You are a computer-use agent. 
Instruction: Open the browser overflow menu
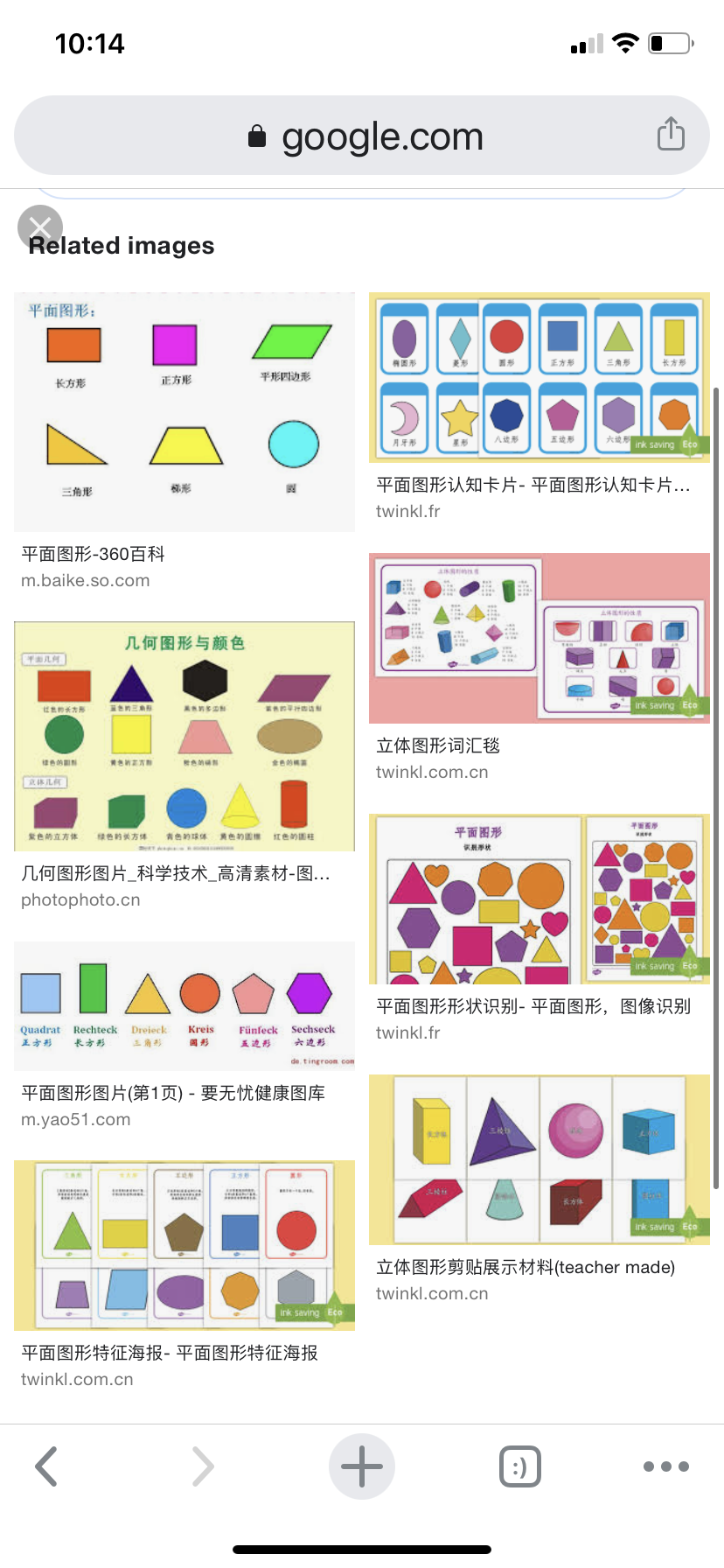coord(666,1466)
